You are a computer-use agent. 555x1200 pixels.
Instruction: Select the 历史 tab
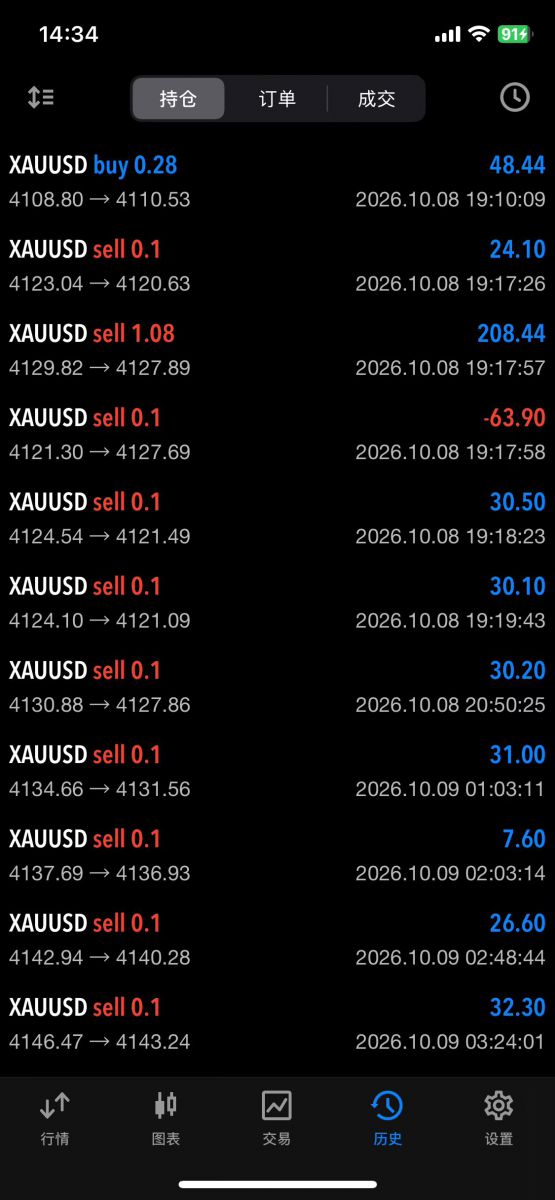[387, 1118]
